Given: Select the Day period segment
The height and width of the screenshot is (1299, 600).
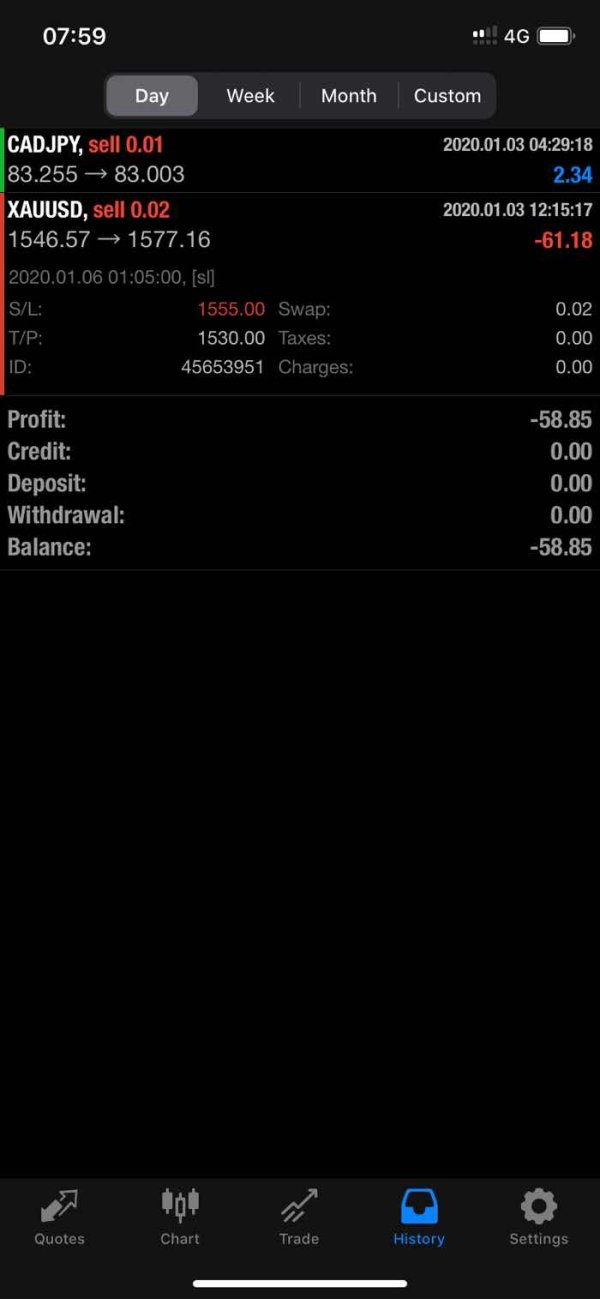Looking at the screenshot, I should pyautogui.click(x=152, y=96).
